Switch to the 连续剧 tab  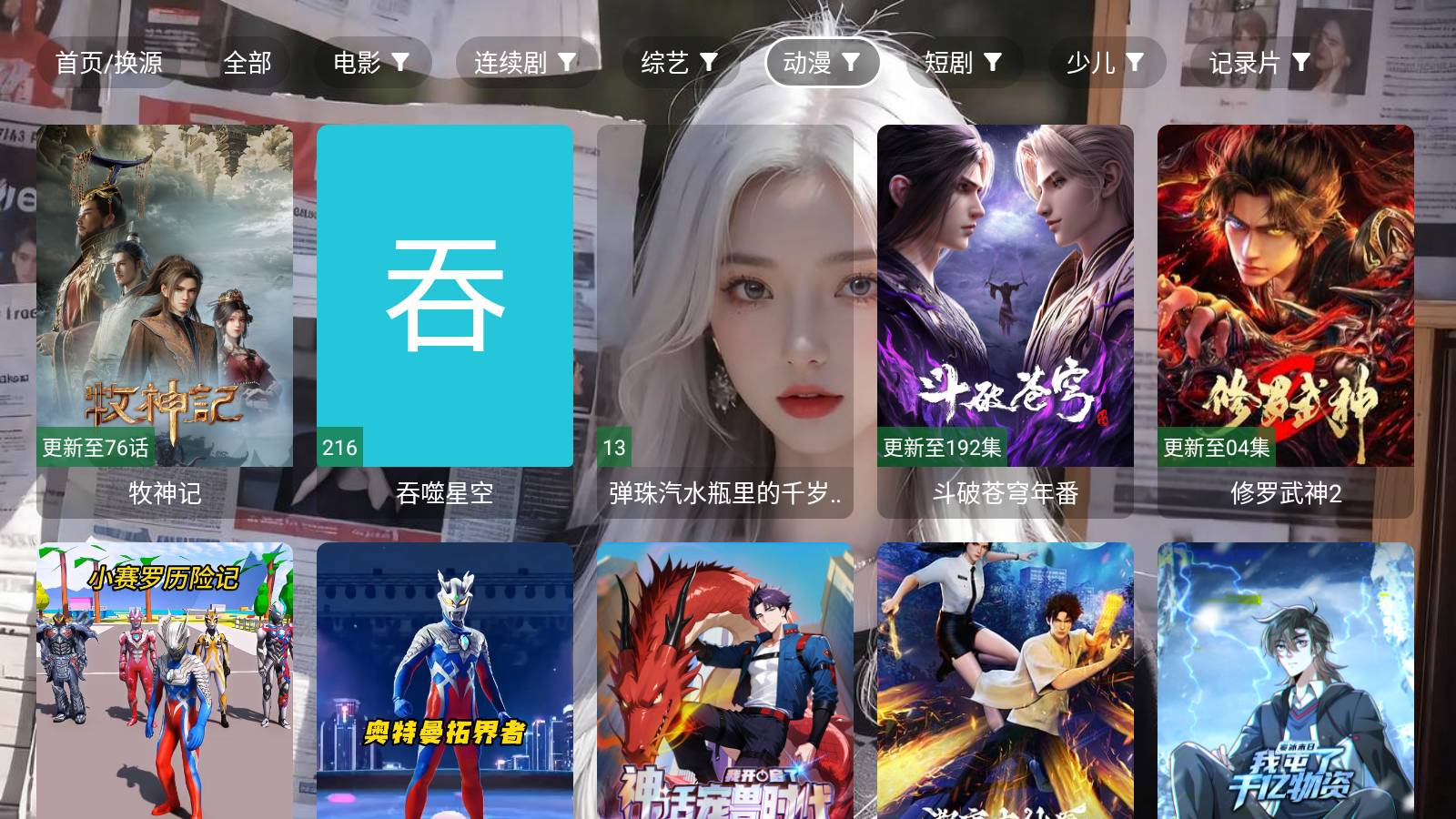(x=524, y=63)
